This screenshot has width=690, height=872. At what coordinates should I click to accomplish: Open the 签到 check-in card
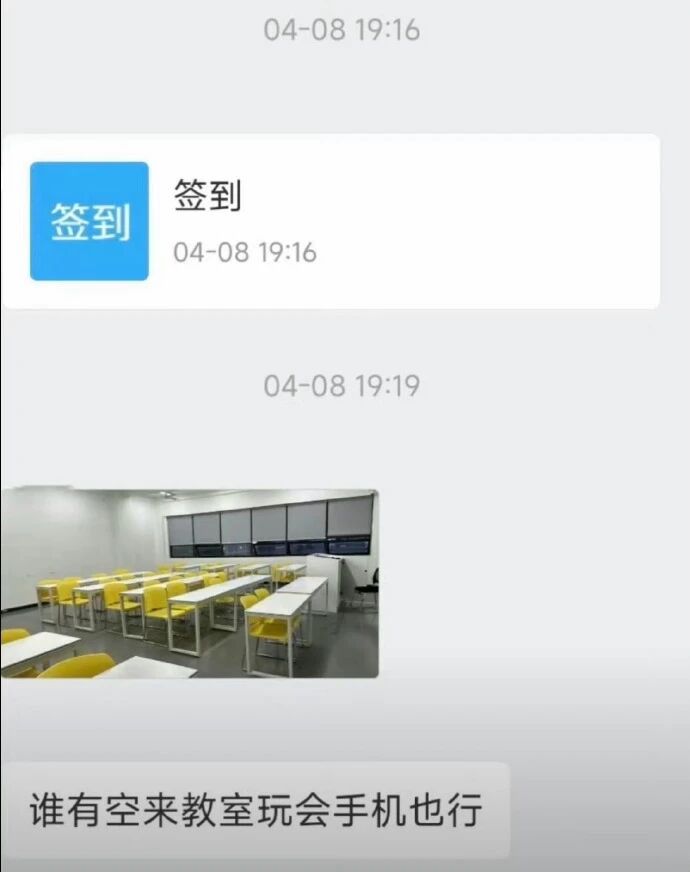(x=330, y=221)
